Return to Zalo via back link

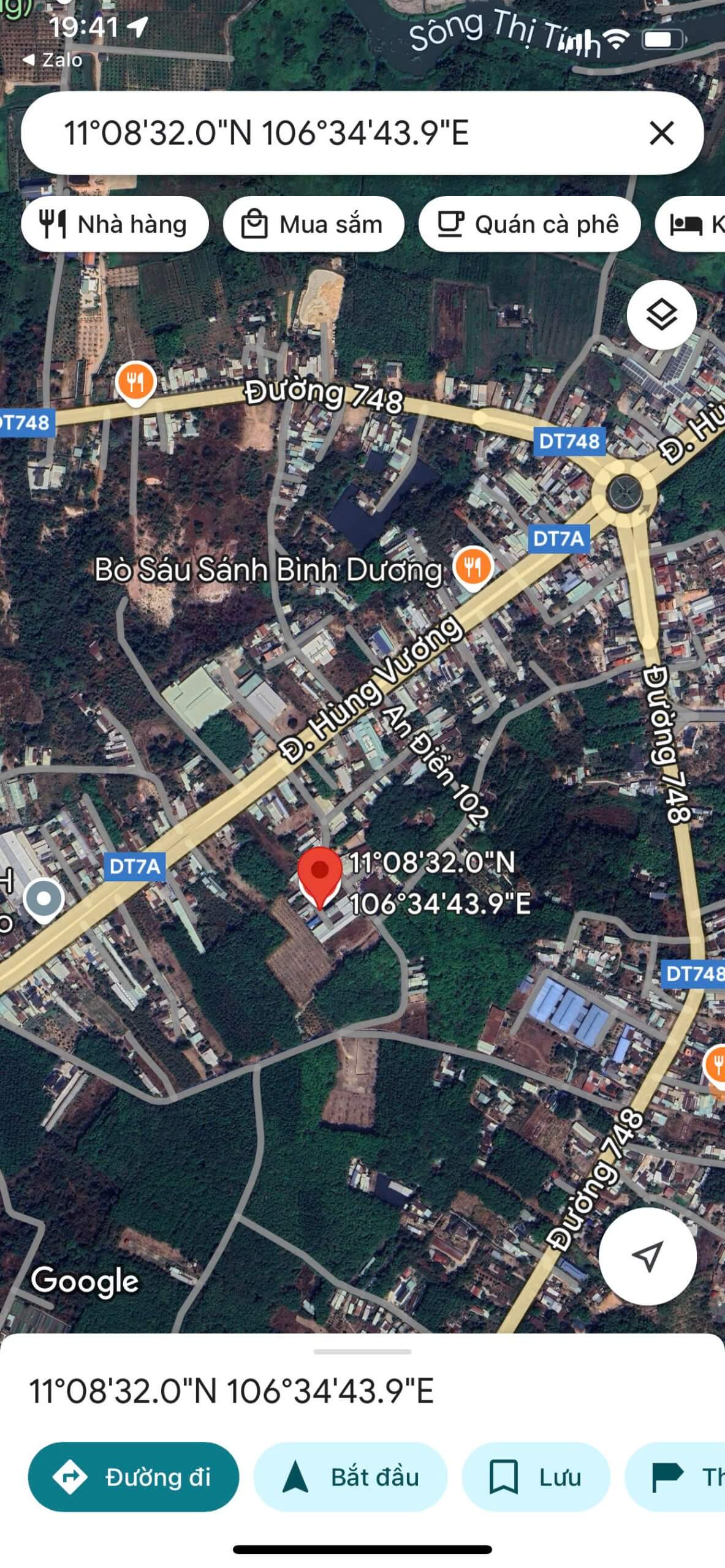tap(53, 60)
